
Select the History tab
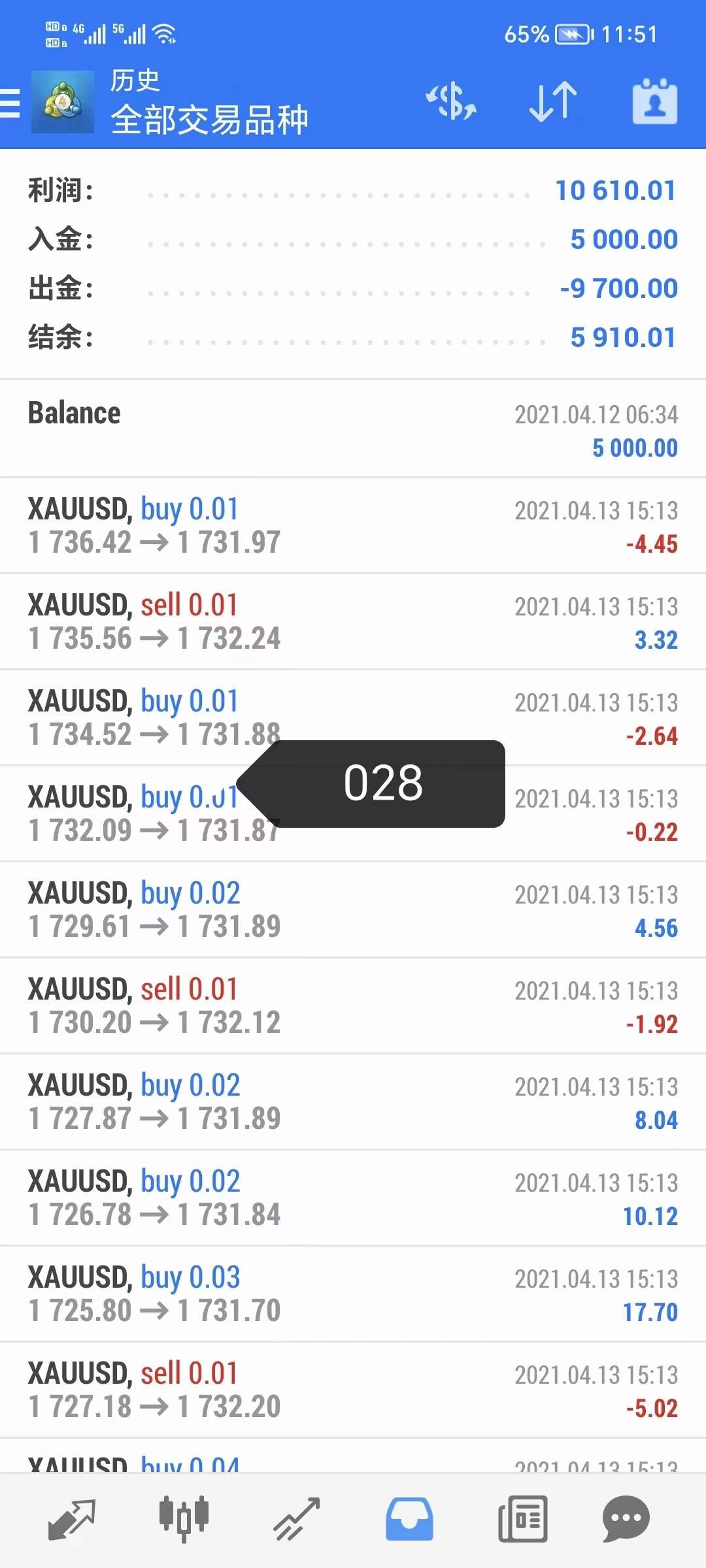pos(409,1518)
